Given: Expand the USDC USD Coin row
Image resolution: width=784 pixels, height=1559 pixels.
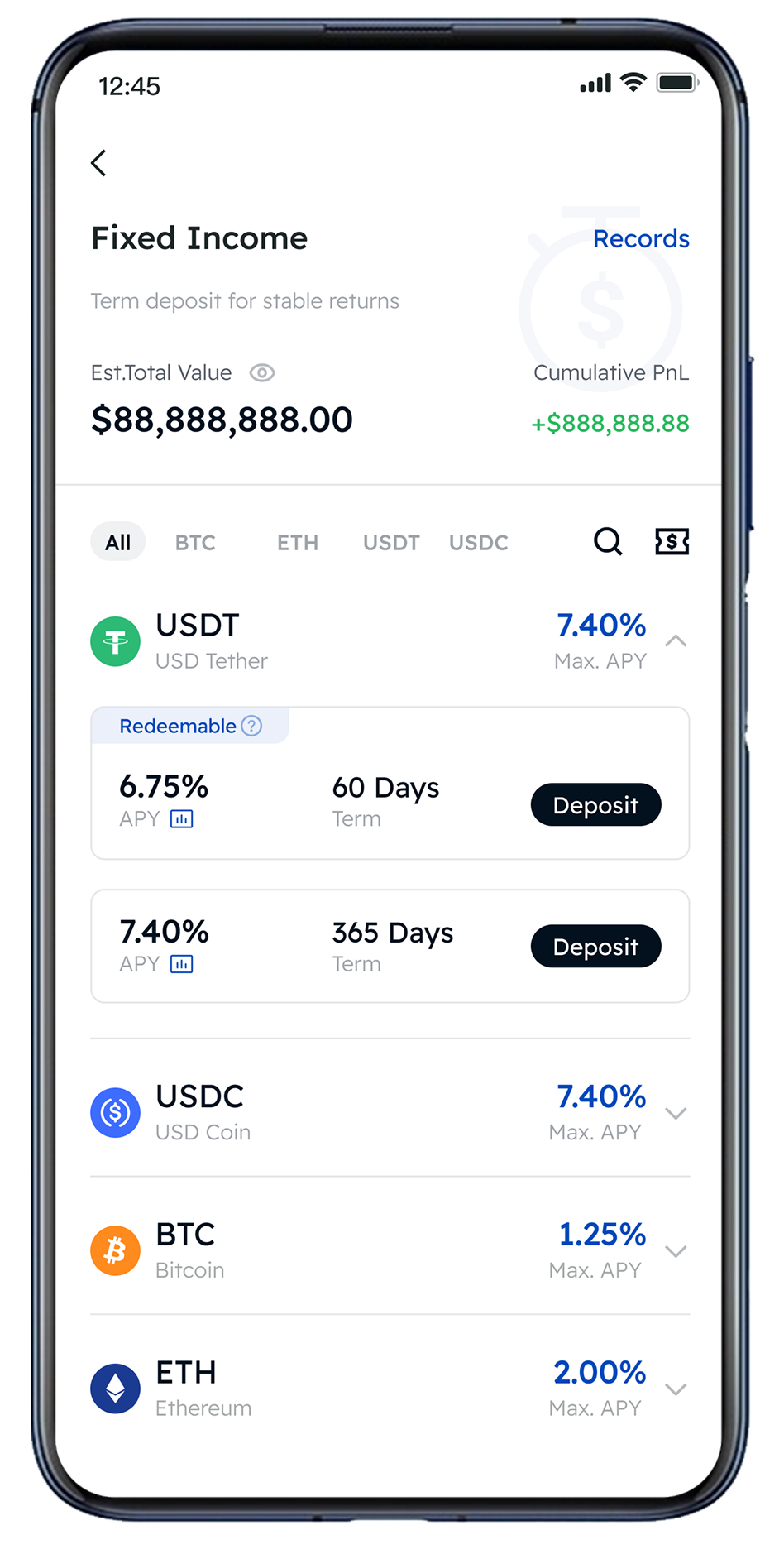Looking at the screenshot, I should pos(676,1114).
